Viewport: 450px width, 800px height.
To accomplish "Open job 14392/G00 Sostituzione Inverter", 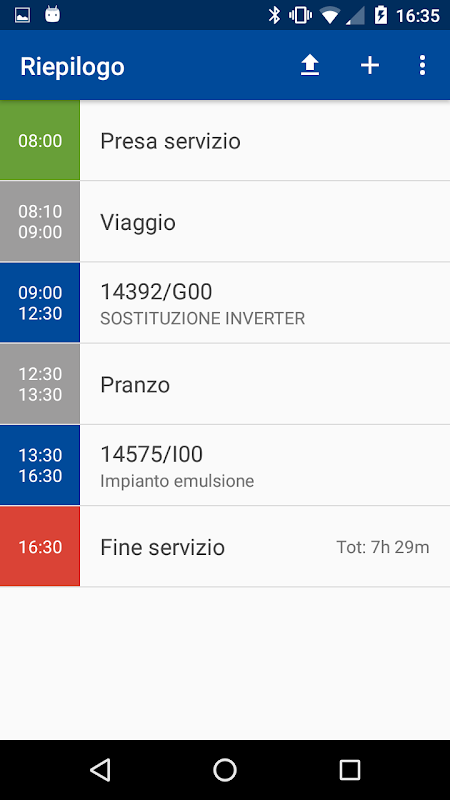I will pyautogui.click(x=225, y=303).
